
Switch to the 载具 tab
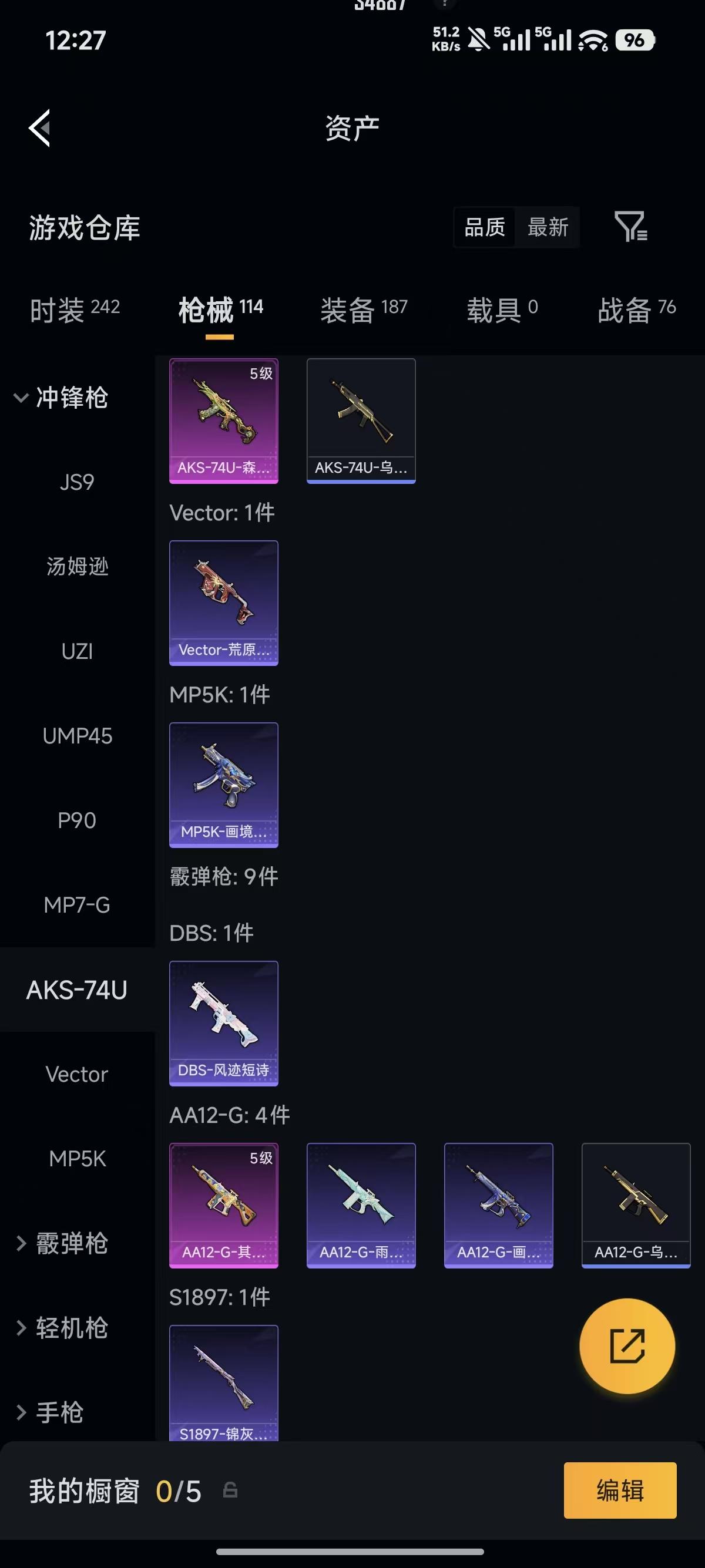click(502, 309)
